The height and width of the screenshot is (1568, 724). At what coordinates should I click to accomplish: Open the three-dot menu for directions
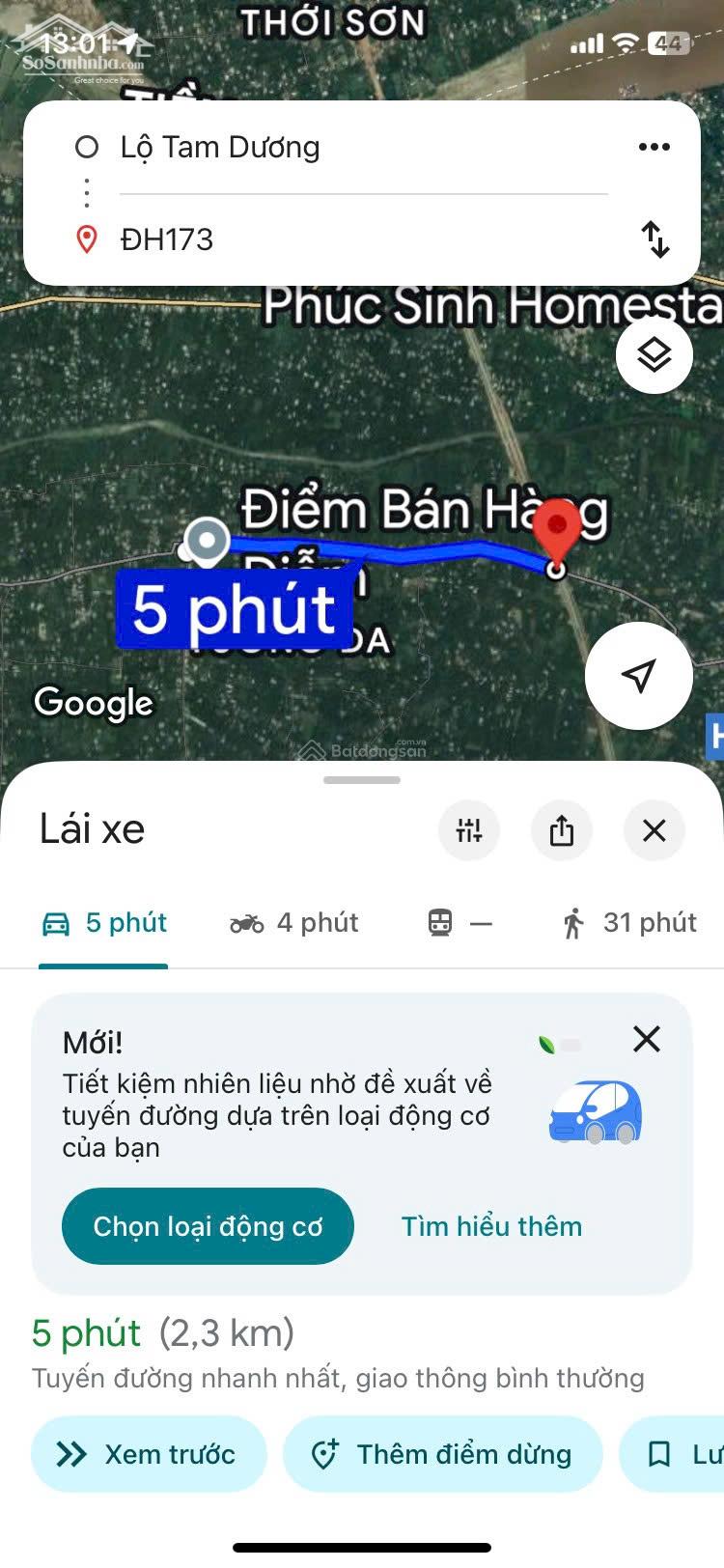pos(655,146)
